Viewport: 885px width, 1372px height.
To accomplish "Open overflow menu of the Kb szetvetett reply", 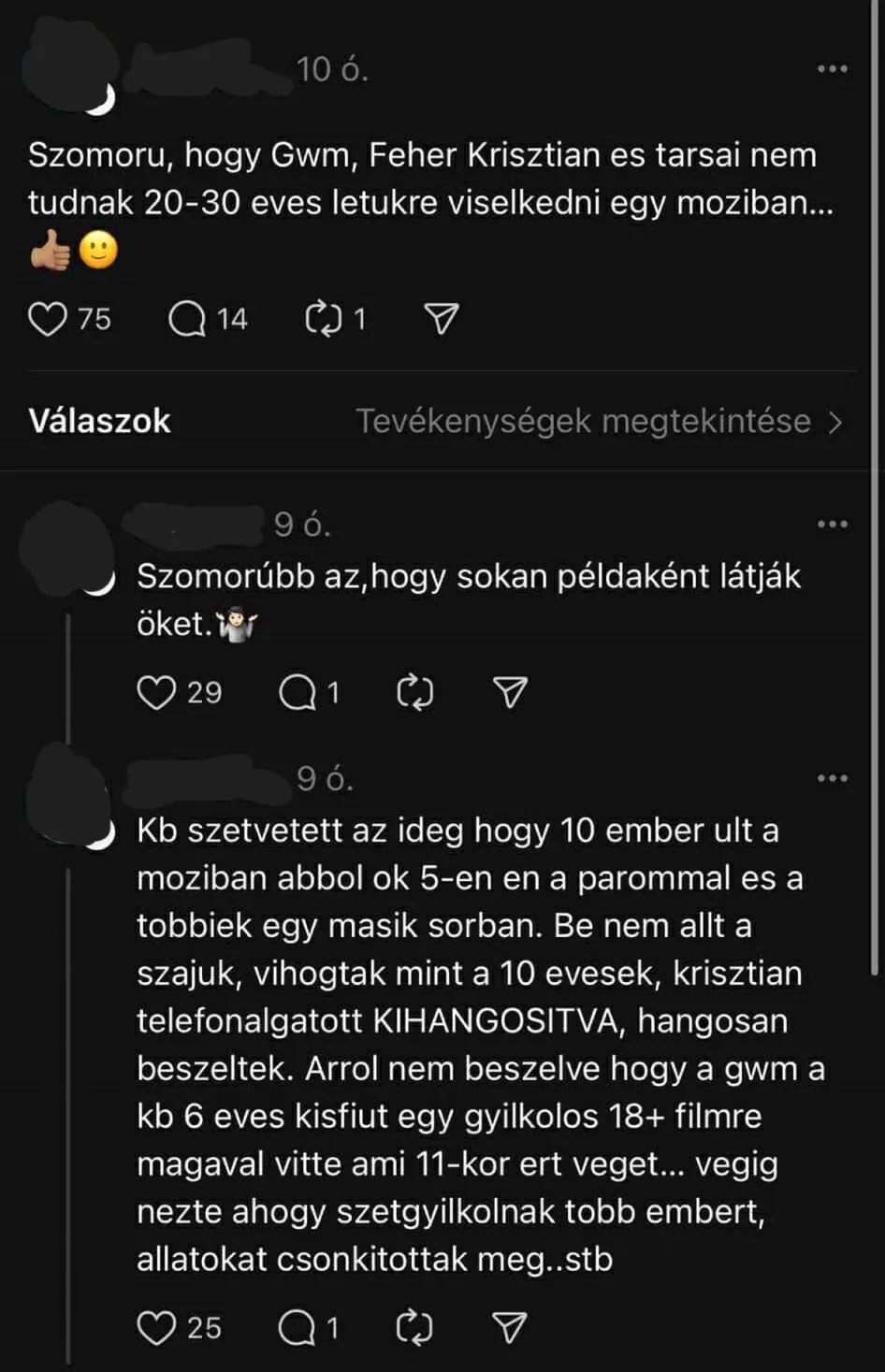I will 832,778.
